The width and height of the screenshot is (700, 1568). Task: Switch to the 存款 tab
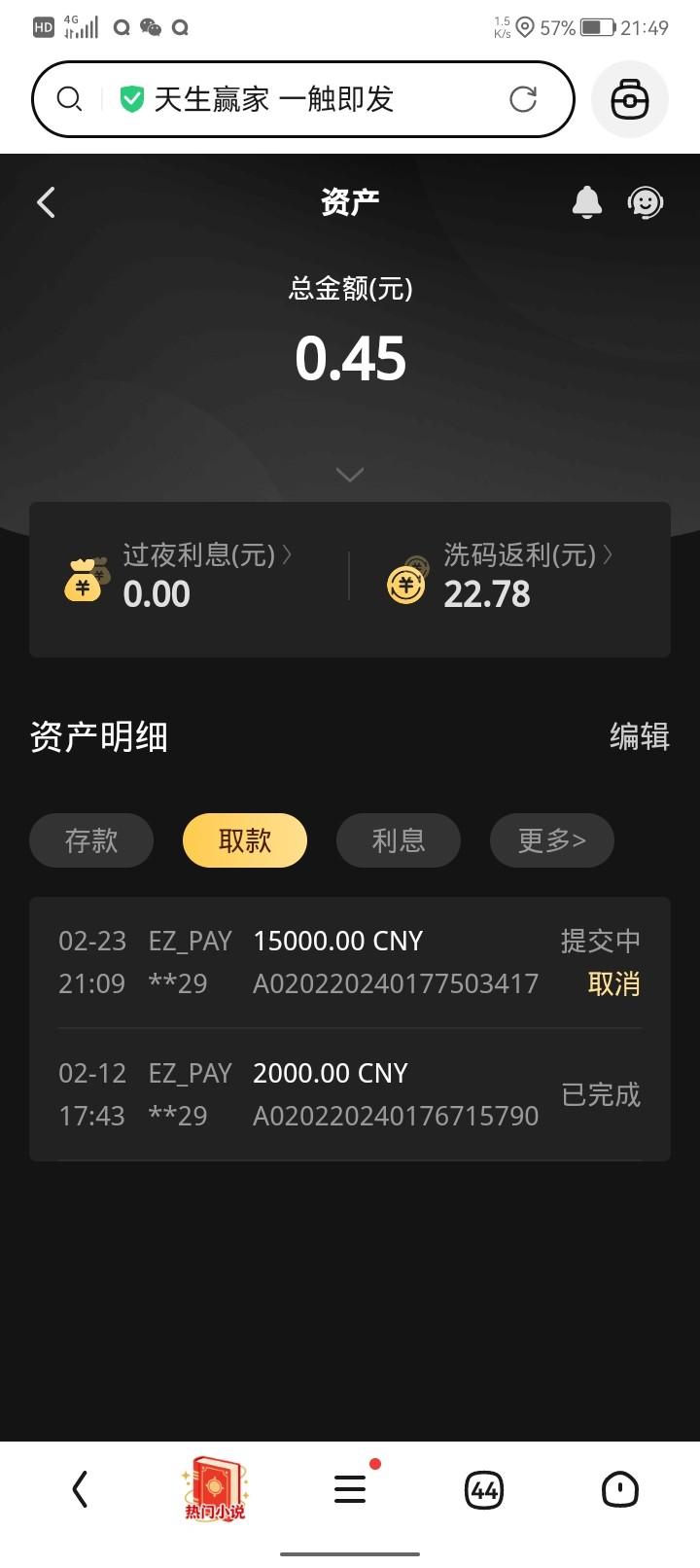[x=91, y=840]
